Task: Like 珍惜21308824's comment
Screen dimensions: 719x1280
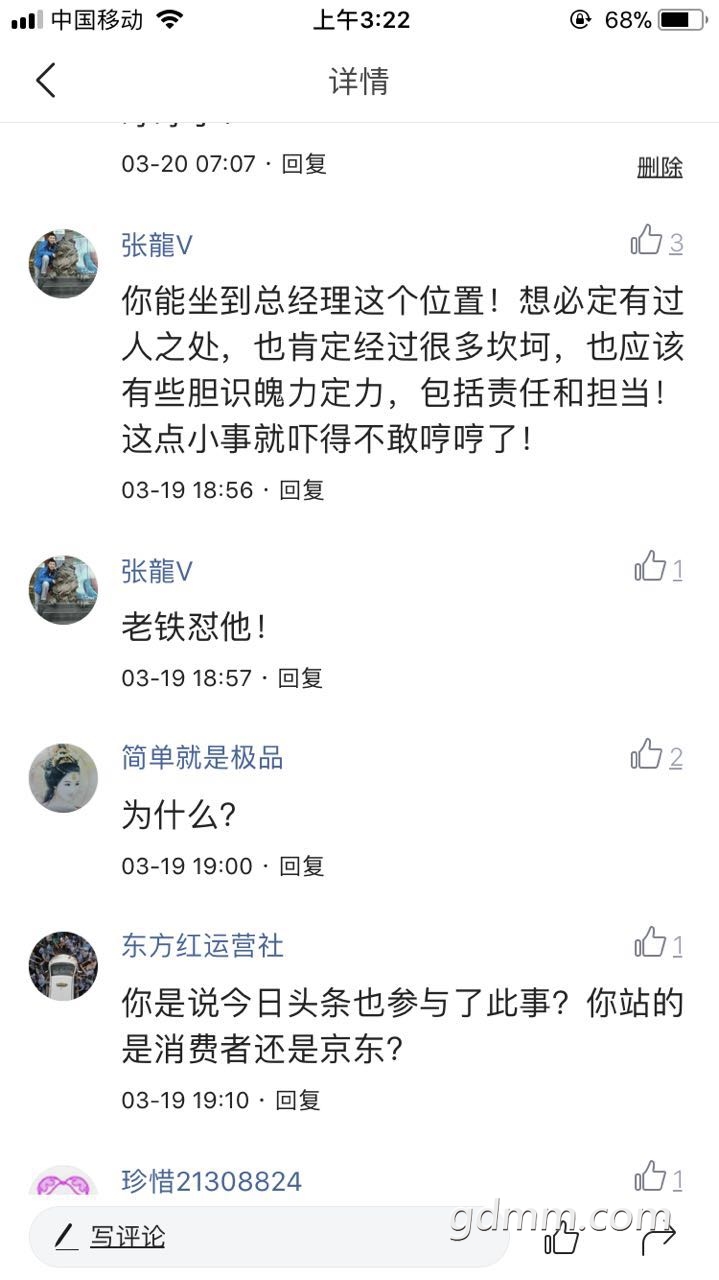Action: point(651,1178)
